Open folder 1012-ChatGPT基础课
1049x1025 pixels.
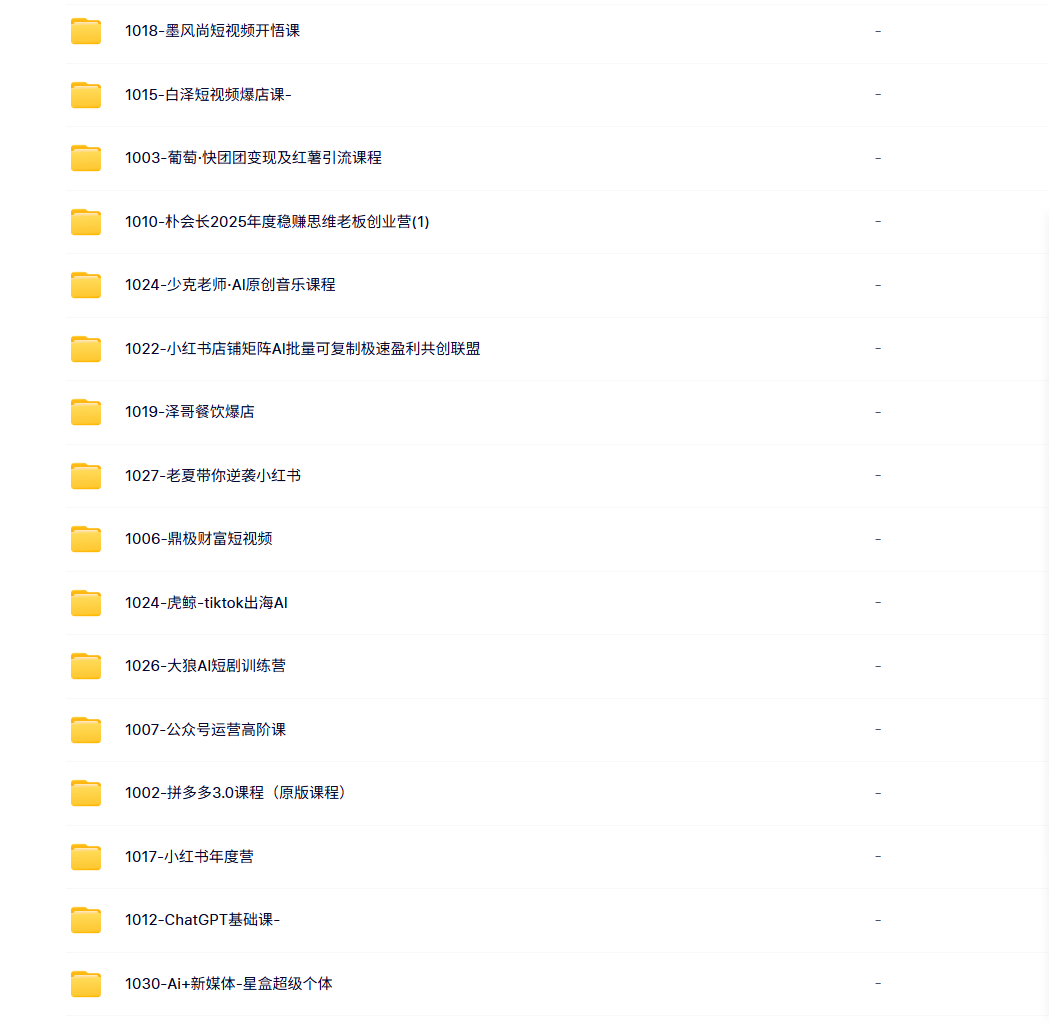(202, 920)
